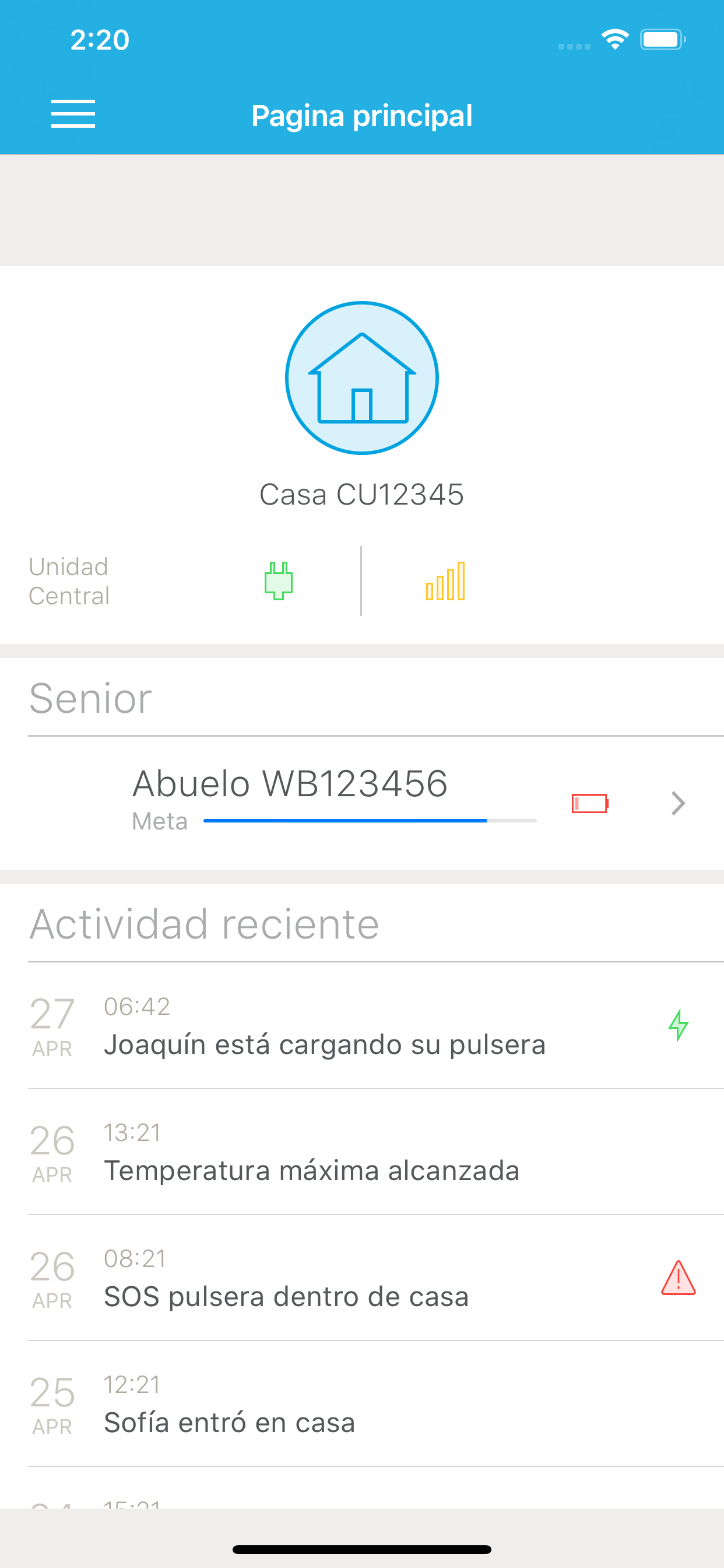
Task: Tap the red low battery icon for Abuelo
Action: pos(589,803)
